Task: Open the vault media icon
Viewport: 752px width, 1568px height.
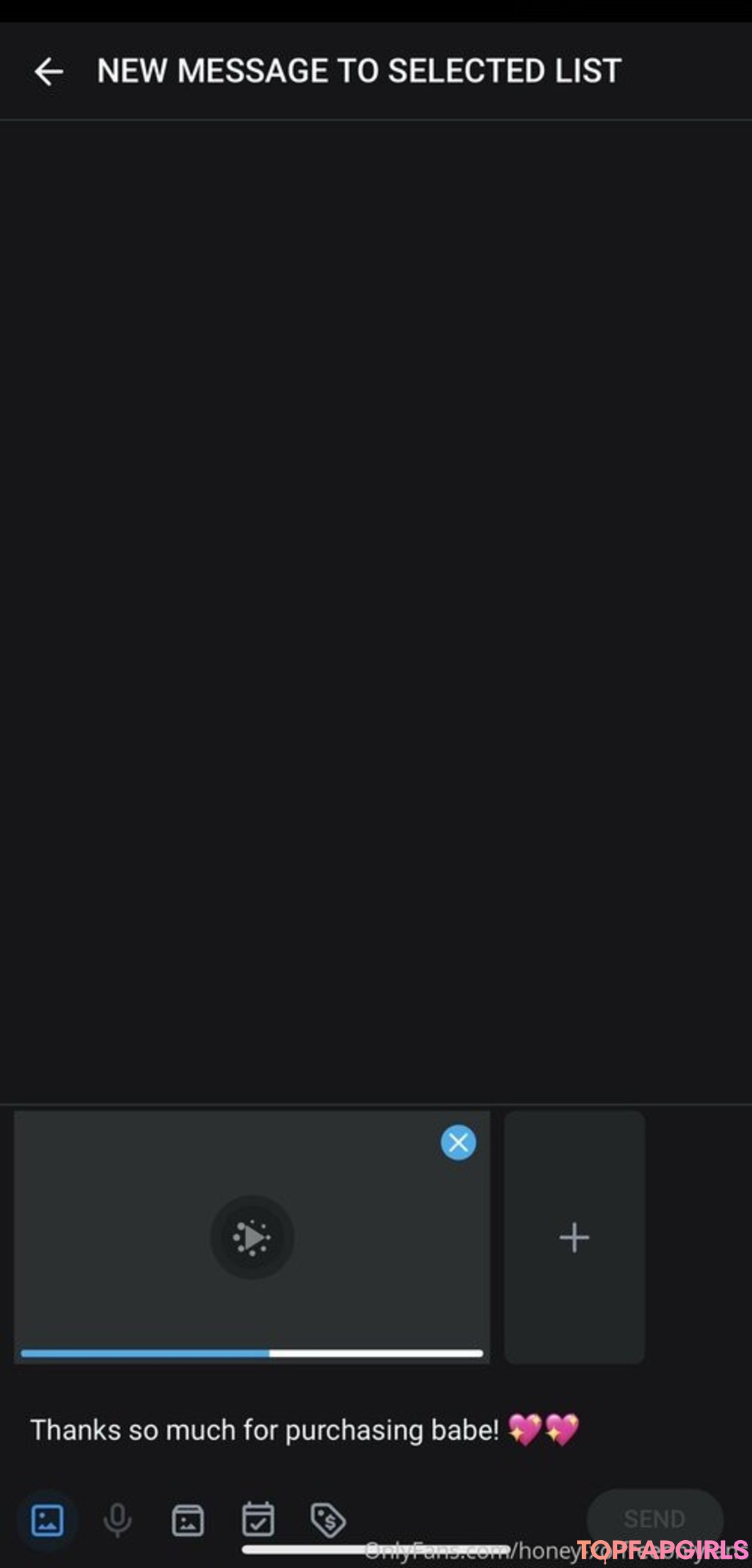Action: click(x=188, y=1520)
